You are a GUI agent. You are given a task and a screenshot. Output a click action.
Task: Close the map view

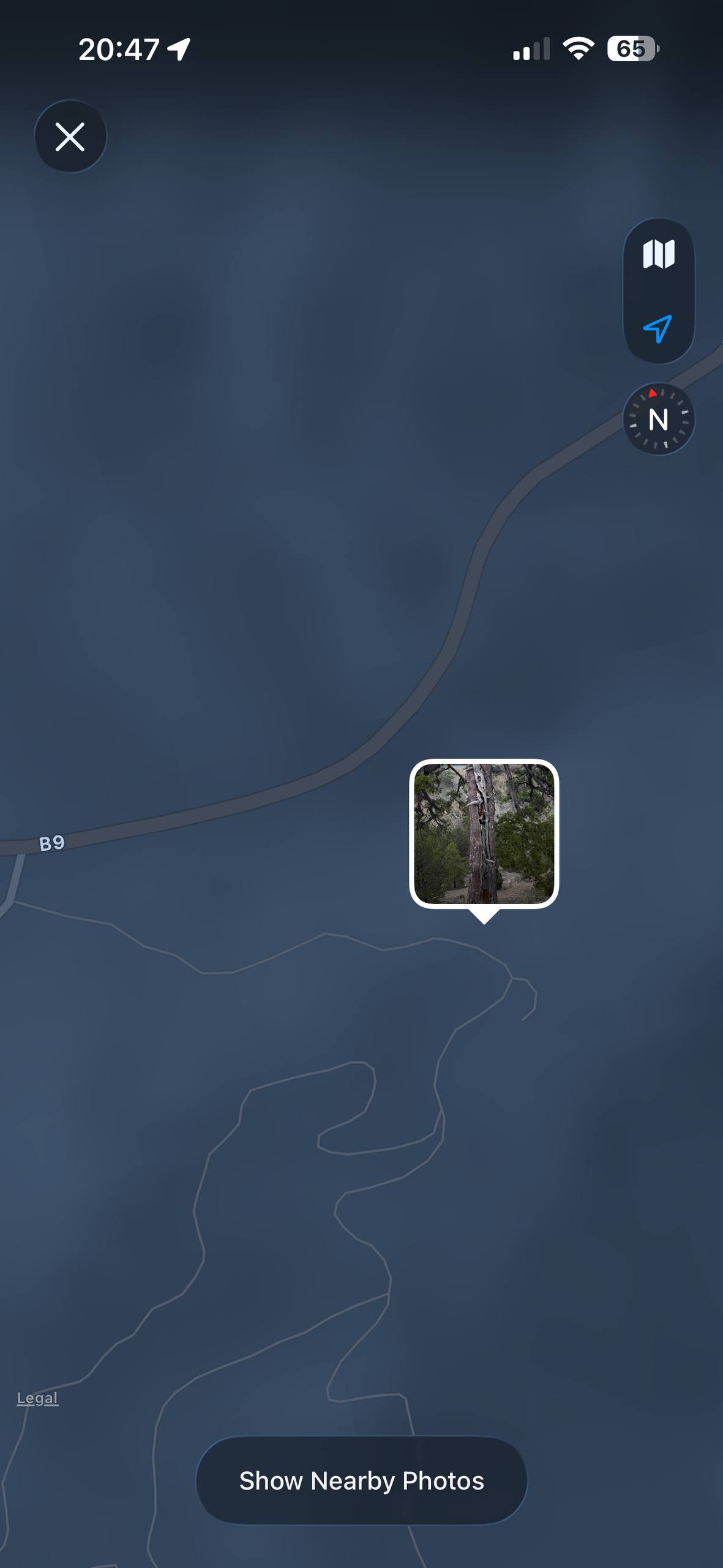70,137
